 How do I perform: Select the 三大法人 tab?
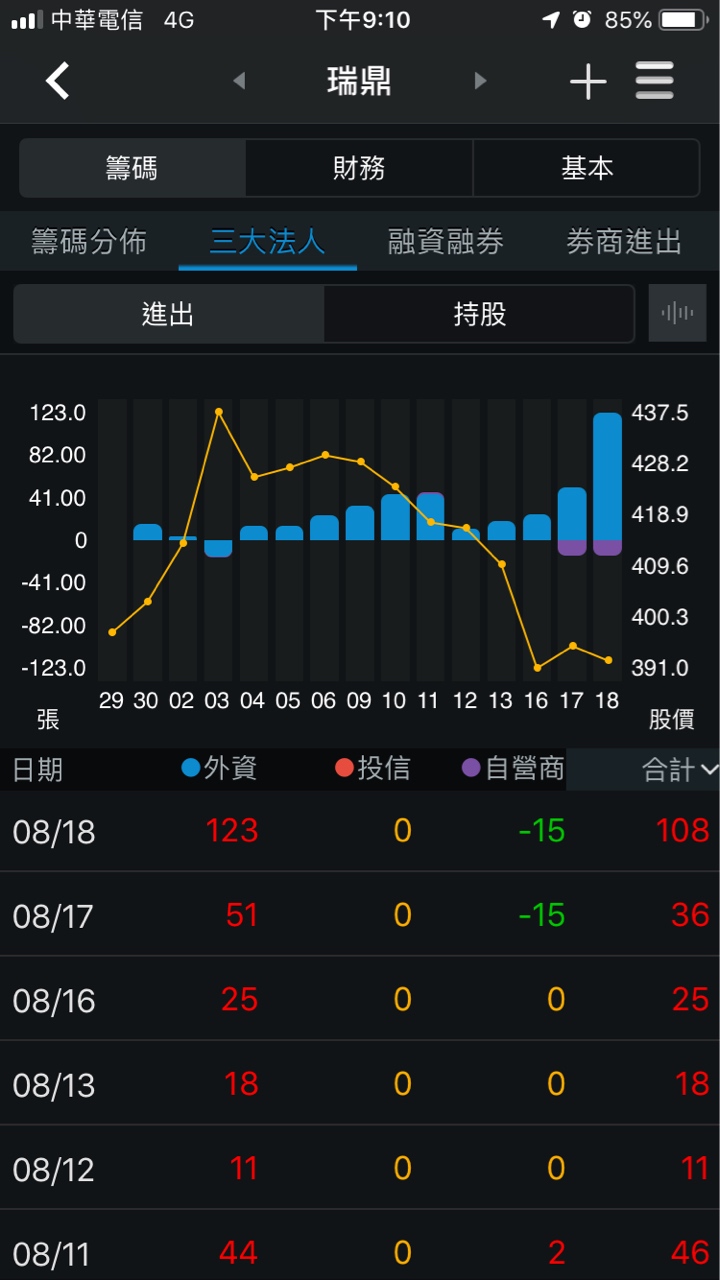click(x=267, y=242)
